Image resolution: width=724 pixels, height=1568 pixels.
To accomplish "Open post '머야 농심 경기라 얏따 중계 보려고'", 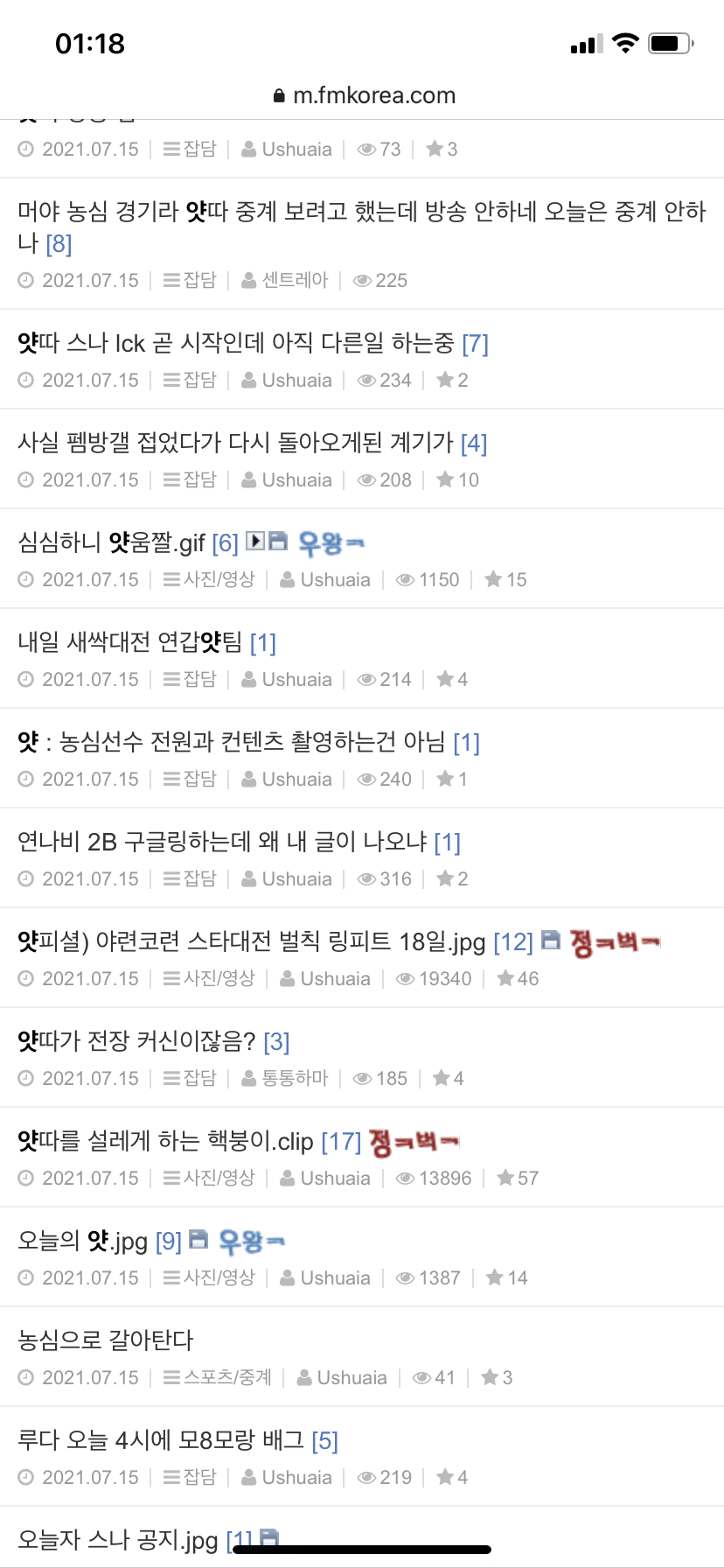I will [x=350, y=212].
